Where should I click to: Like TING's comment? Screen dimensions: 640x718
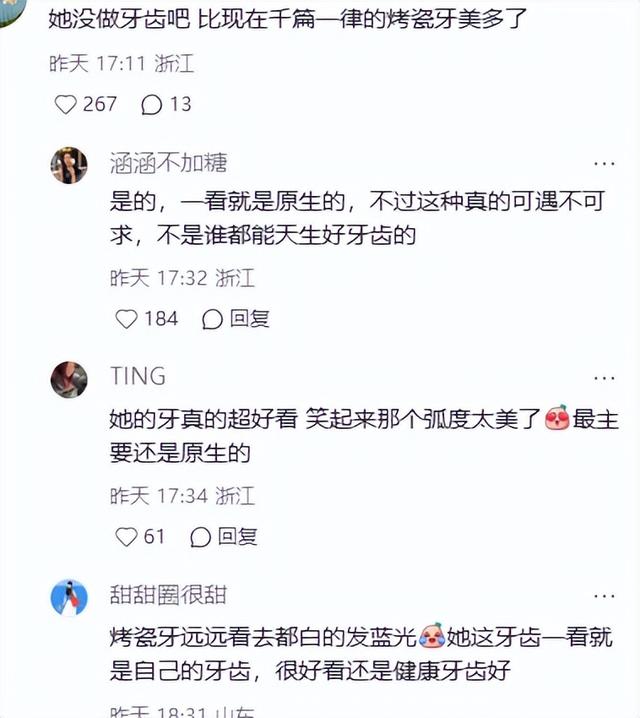(x=127, y=537)
